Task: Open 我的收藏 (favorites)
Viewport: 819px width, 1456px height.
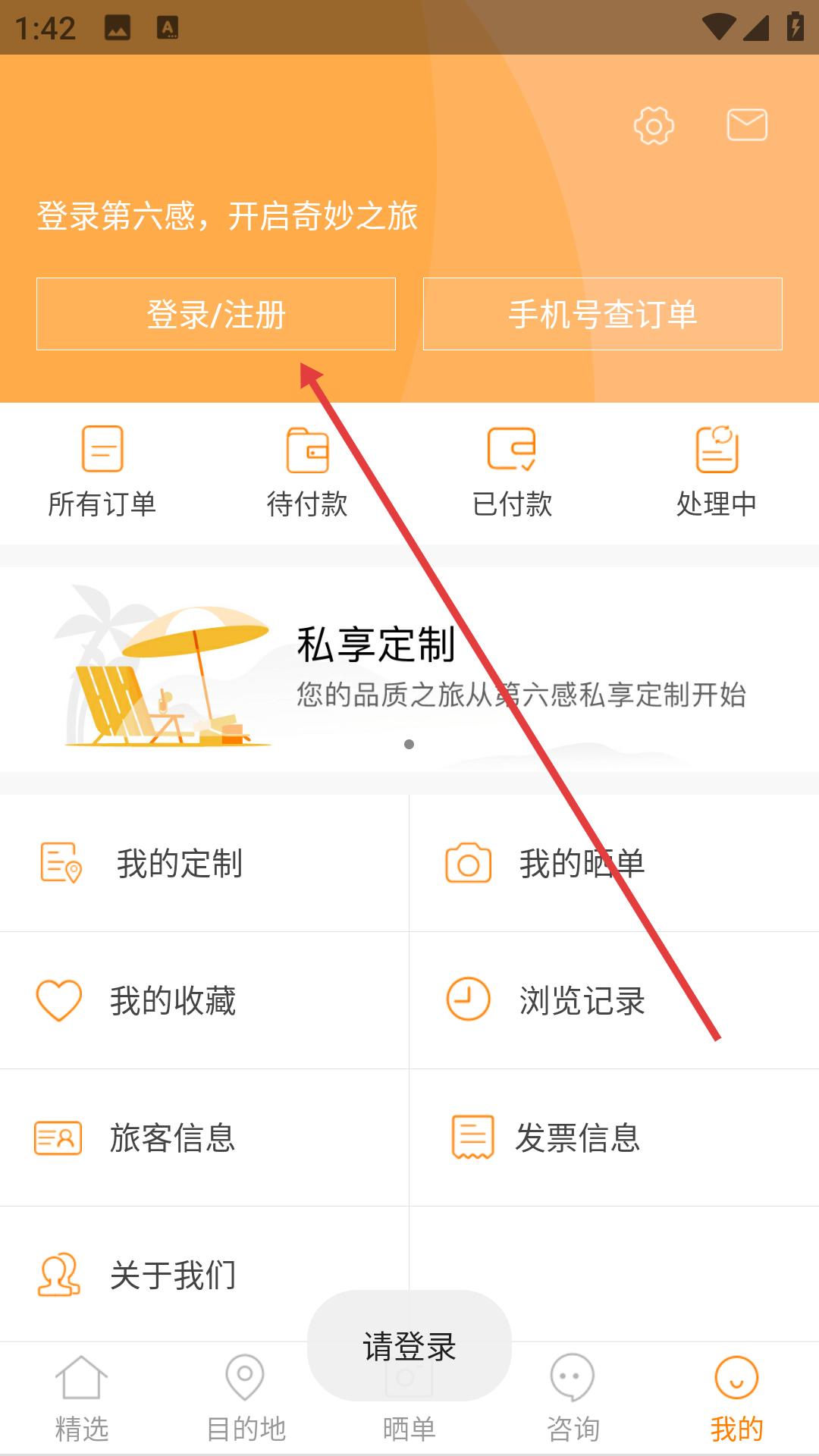Action: (x=173, y=1001)
